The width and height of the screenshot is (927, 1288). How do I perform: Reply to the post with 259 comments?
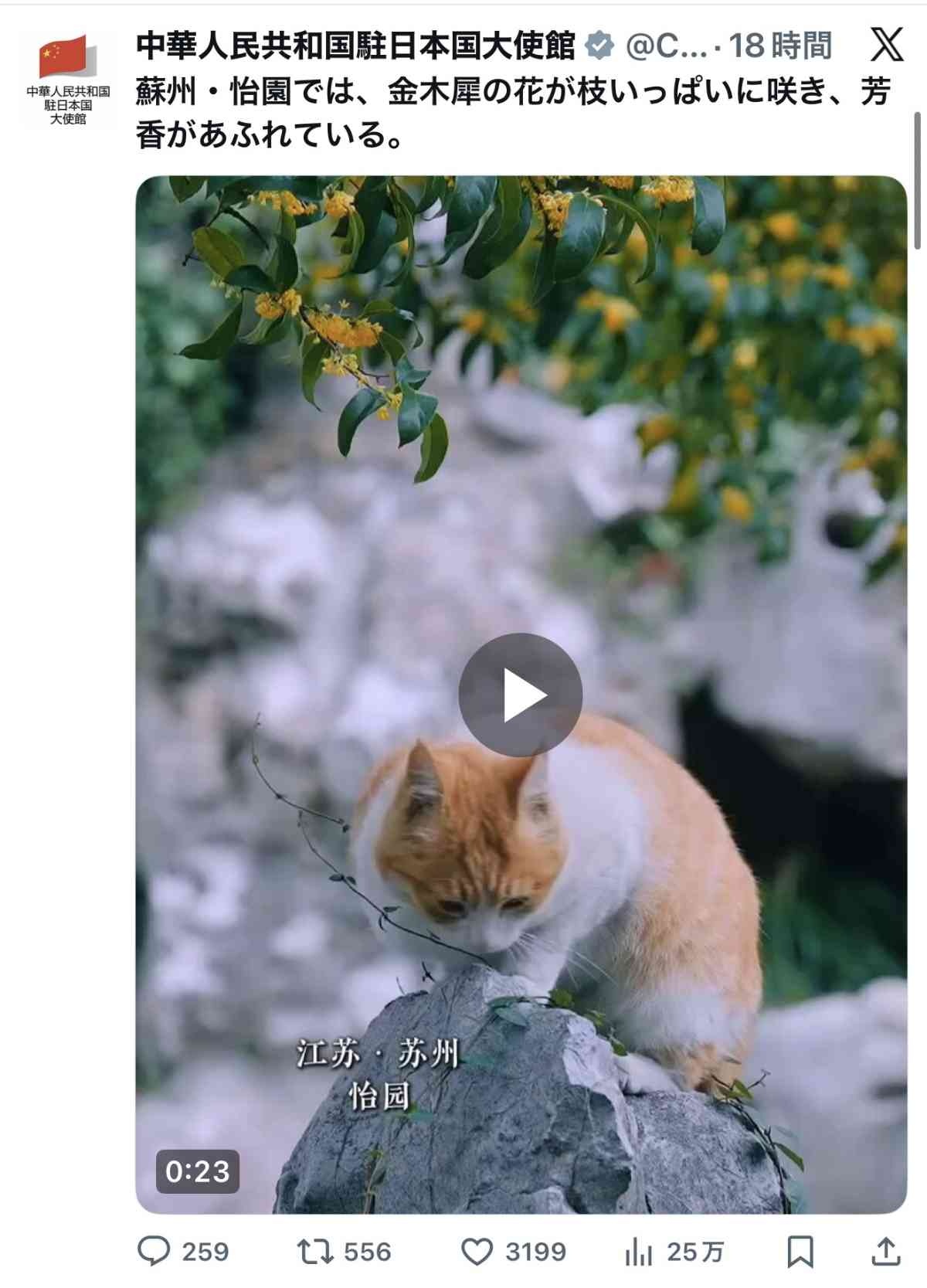[x=154, y=1251]
